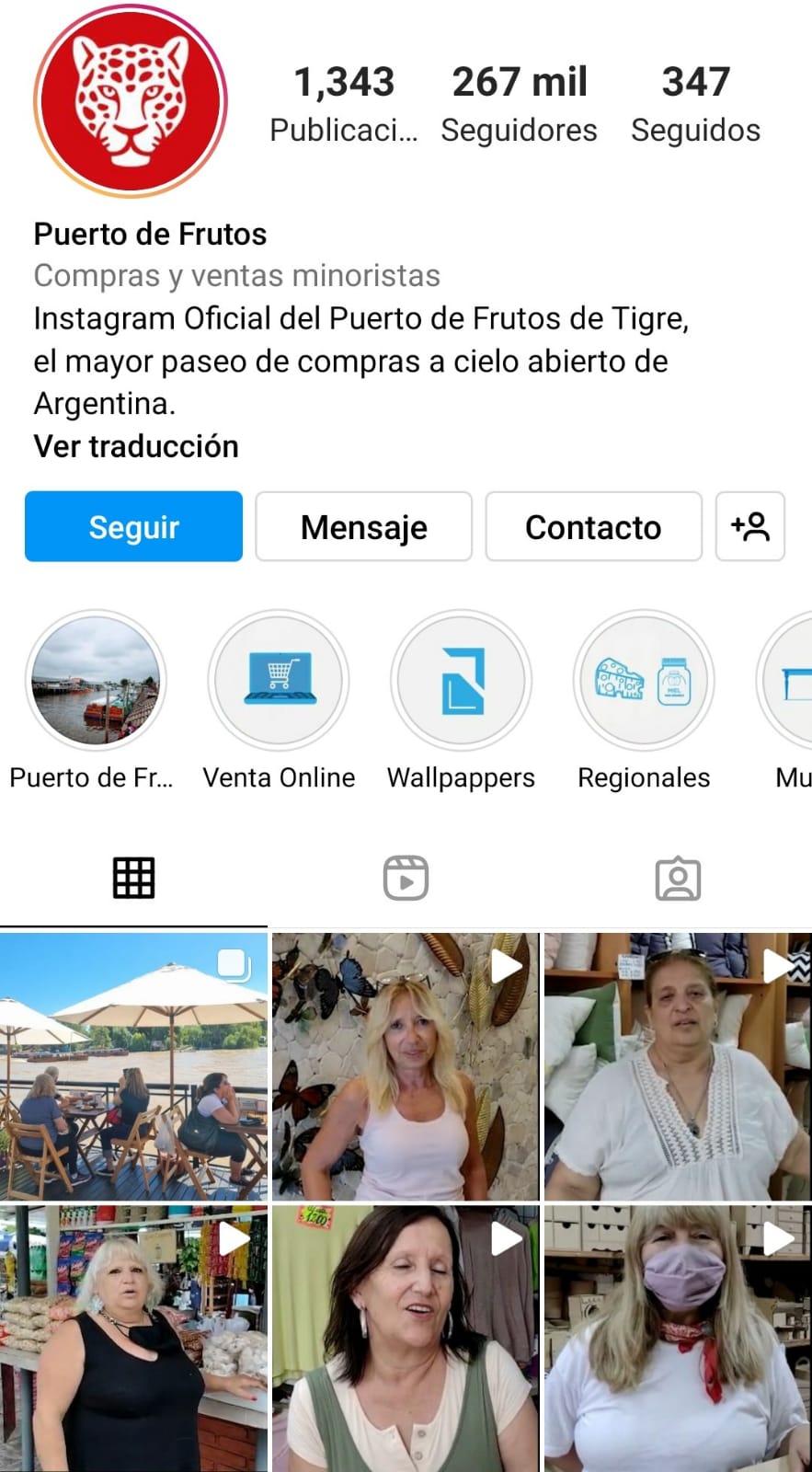Viewport: 812px width, 1472px height.
Task: Open the Puerto de Frutos profile picture
Action: tap(131, 101)
